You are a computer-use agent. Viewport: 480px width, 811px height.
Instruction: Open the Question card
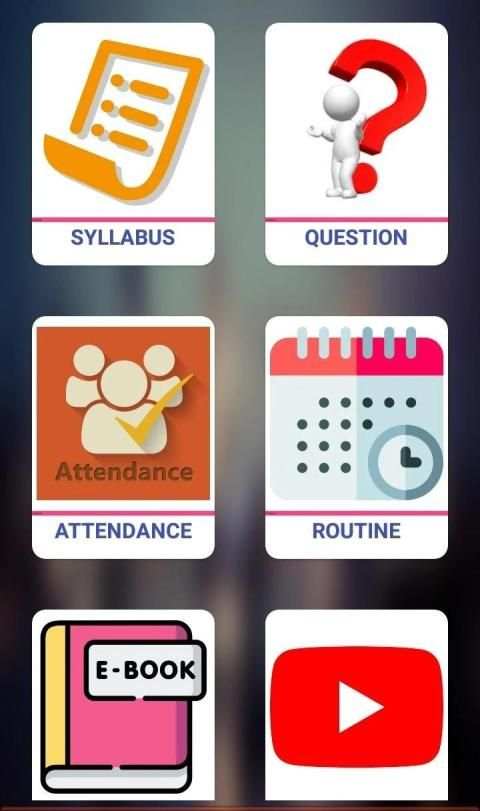coord(356,144)
